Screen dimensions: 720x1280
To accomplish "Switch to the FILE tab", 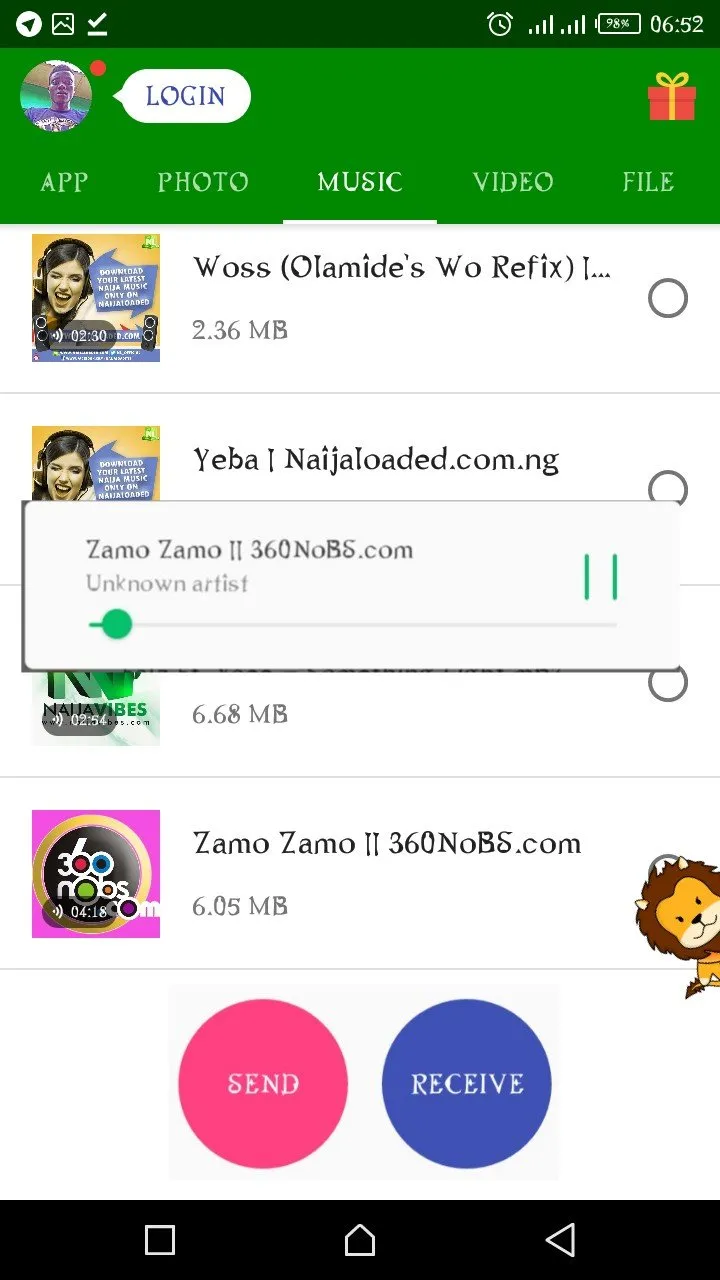I will pos(648,182).
